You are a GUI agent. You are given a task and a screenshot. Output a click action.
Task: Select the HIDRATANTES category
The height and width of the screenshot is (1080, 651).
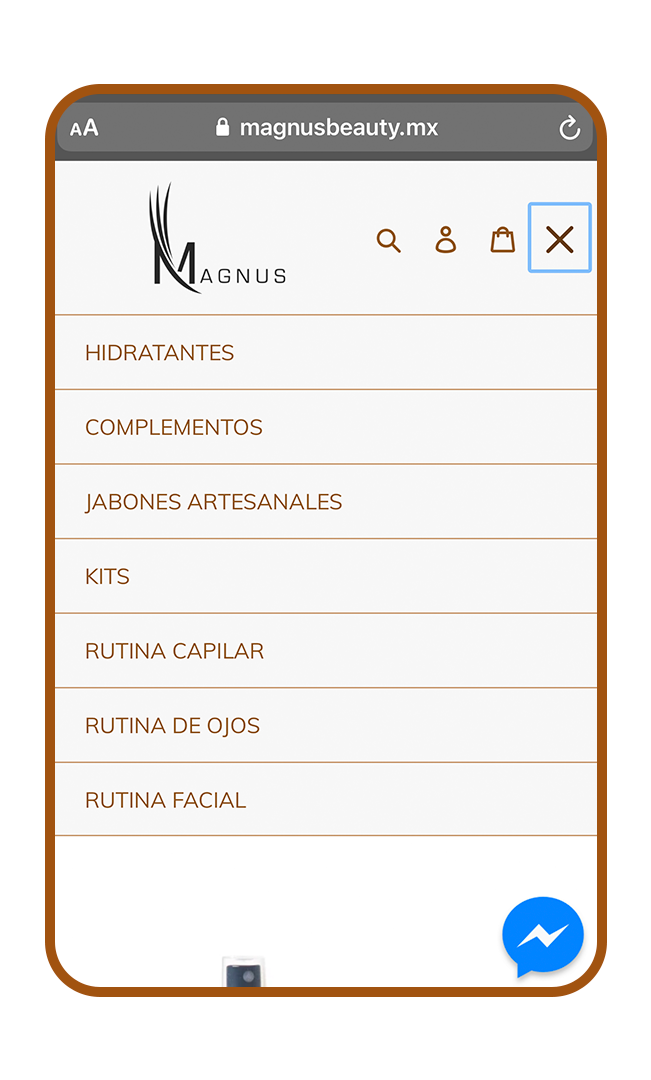(x=326, y=353)
